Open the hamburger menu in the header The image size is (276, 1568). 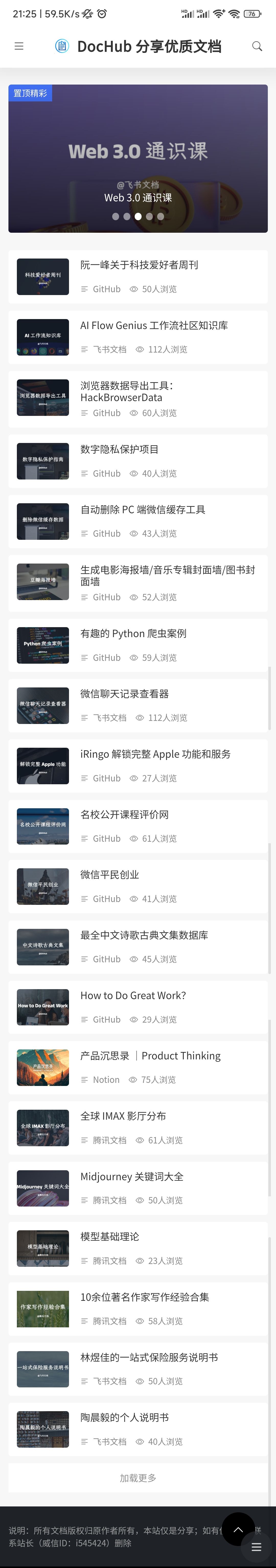(19, 46)
